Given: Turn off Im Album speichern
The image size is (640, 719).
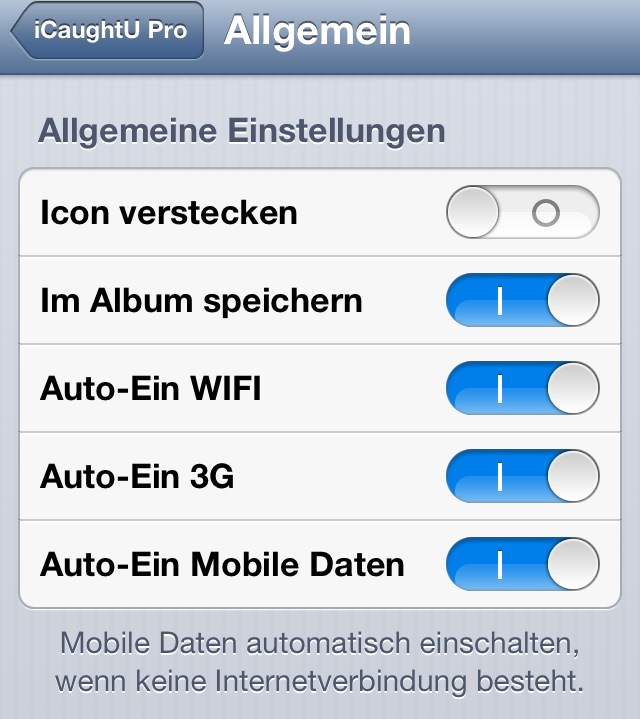Looking at the screenshot, I should point(522,301).
